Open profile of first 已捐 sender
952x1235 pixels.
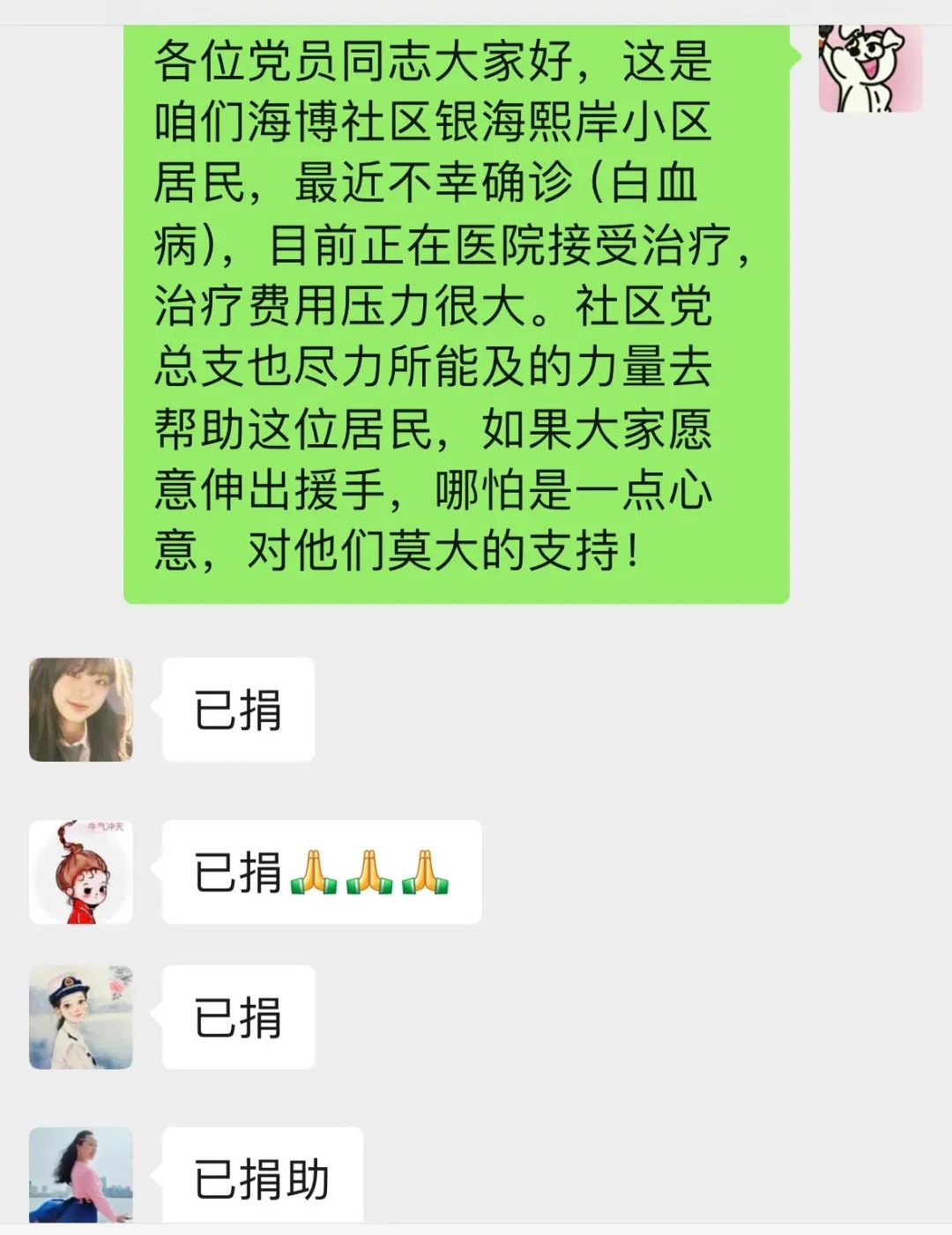point(81,710)
